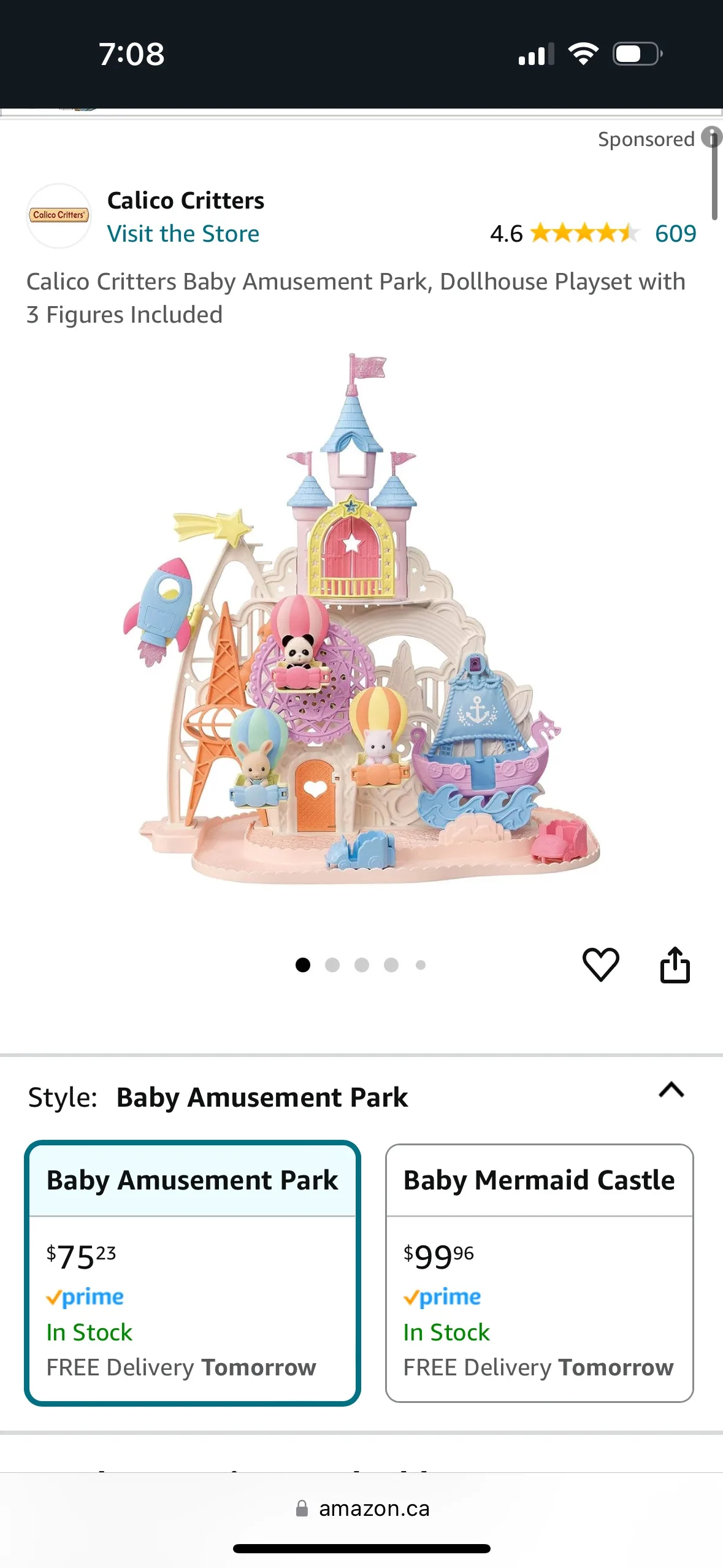Tap the Wi-Fi icon in the status bar
Viewport: 723px width, 1568px height.
(x=584, y=54)
